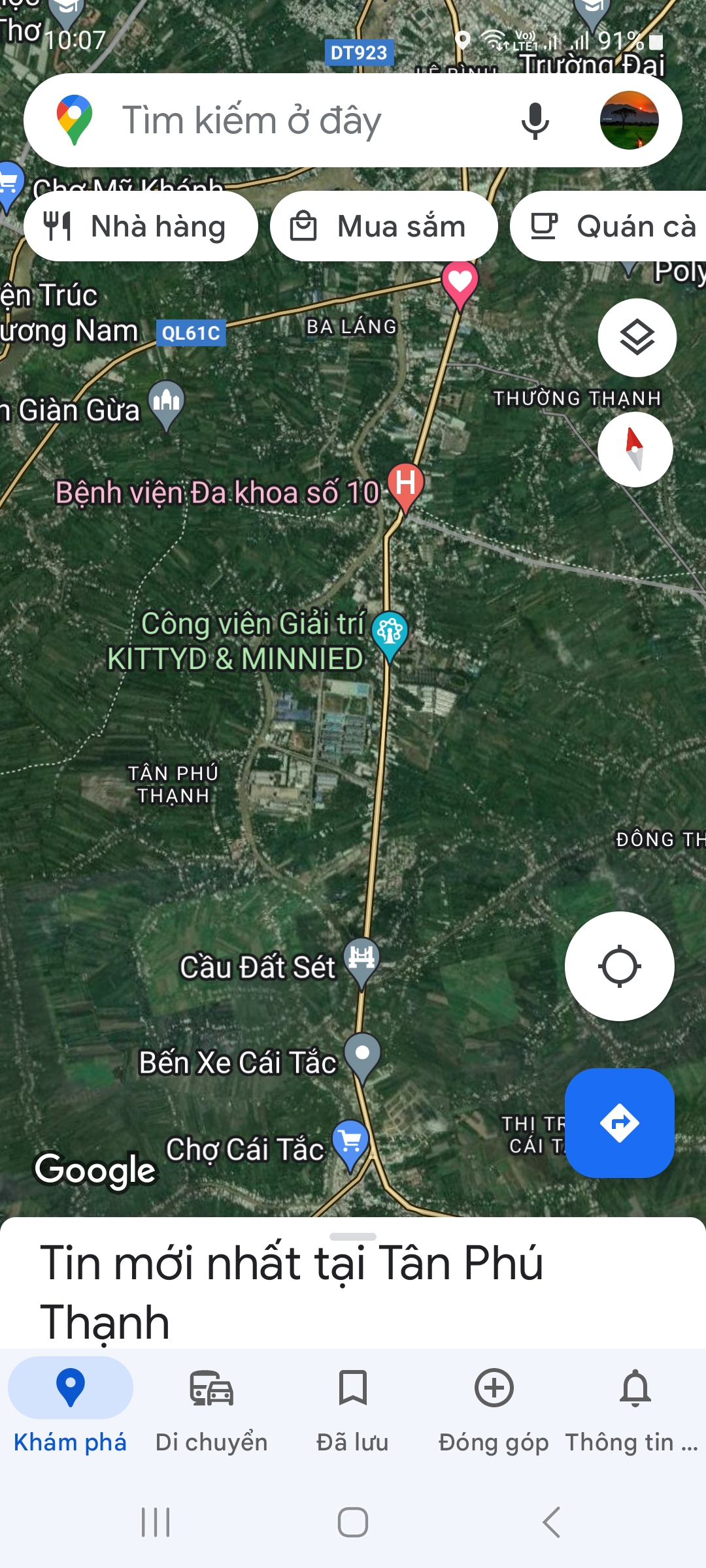Open the map layers button

(637, 338)
